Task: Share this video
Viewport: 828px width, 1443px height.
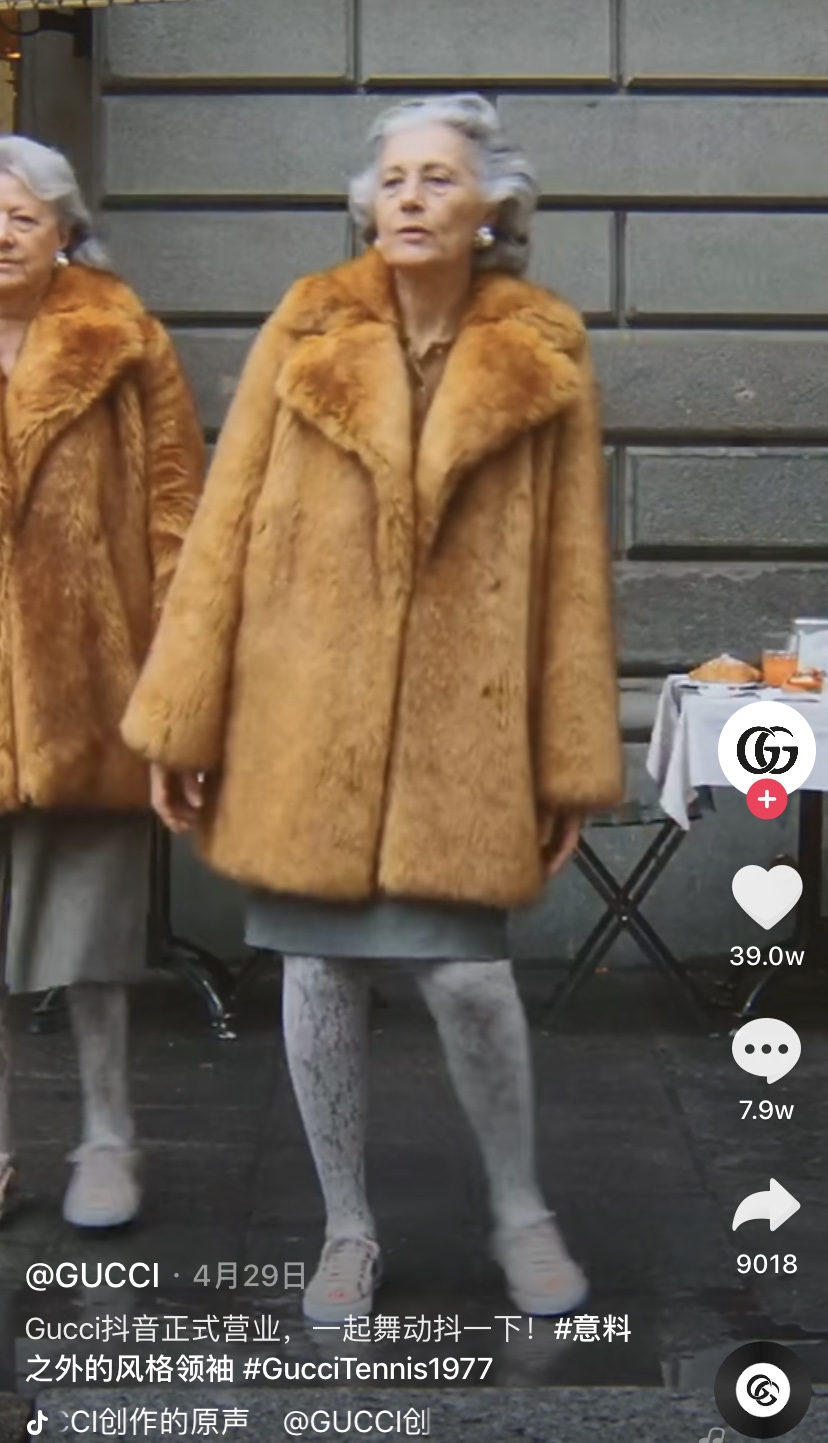Action: pos(767,1207)
